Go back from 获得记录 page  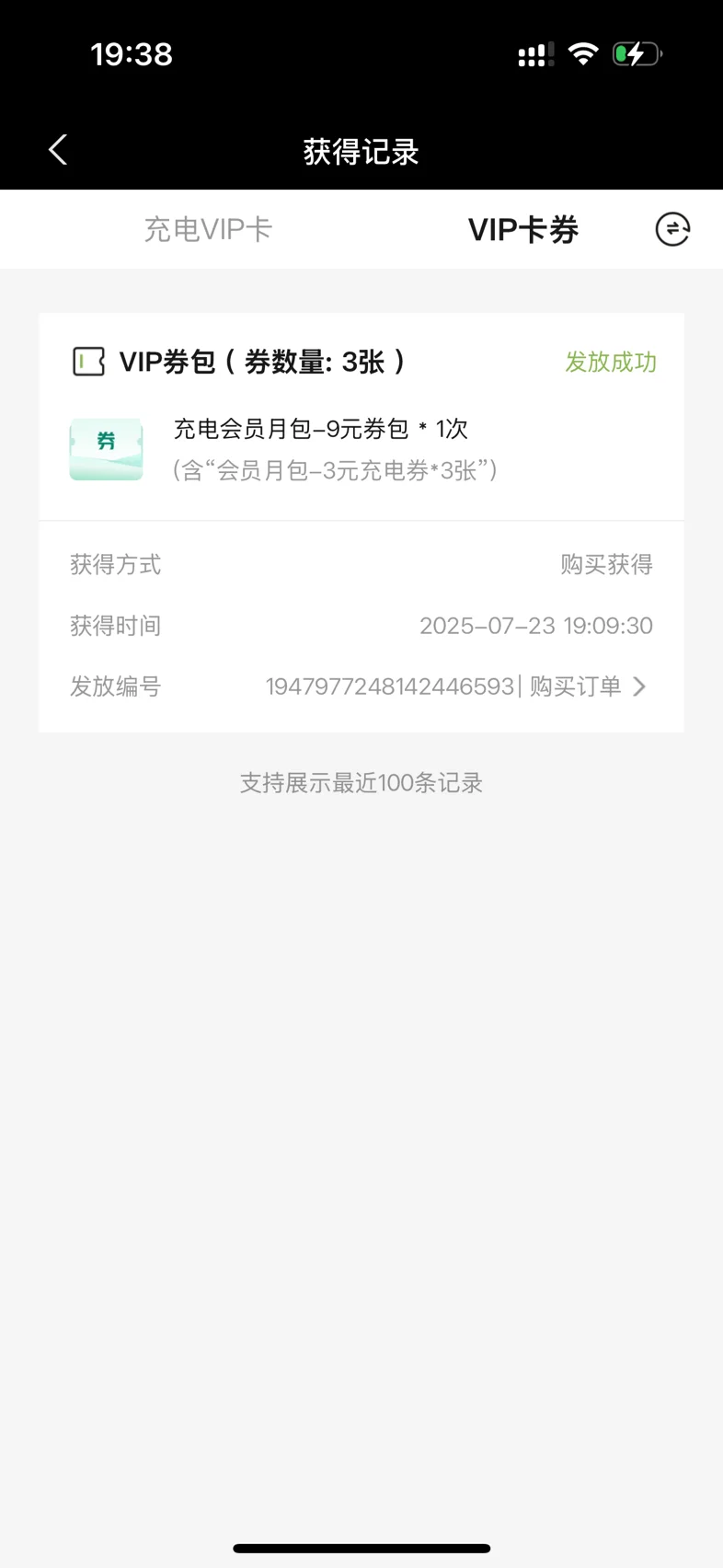point(58,150)
